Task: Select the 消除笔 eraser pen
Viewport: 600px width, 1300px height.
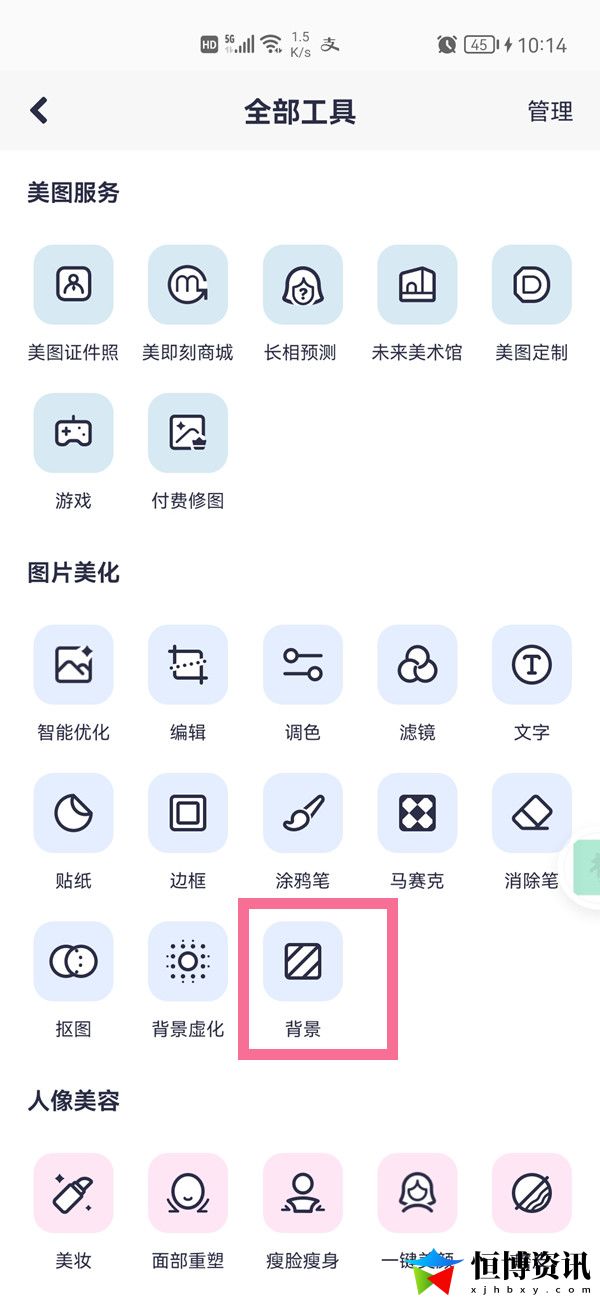Action: 531,813
